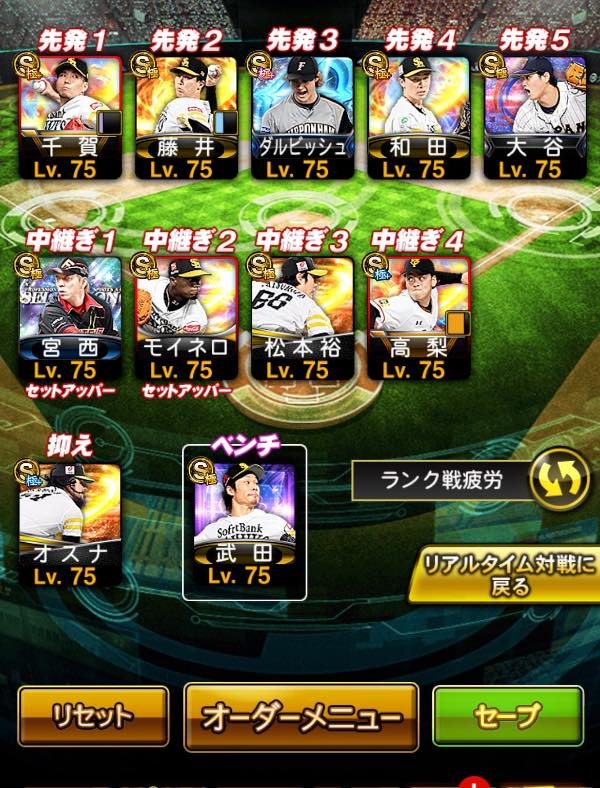Save the order with セーブ
The height and width of the screenshot is (788, 600).
[507, 716]
